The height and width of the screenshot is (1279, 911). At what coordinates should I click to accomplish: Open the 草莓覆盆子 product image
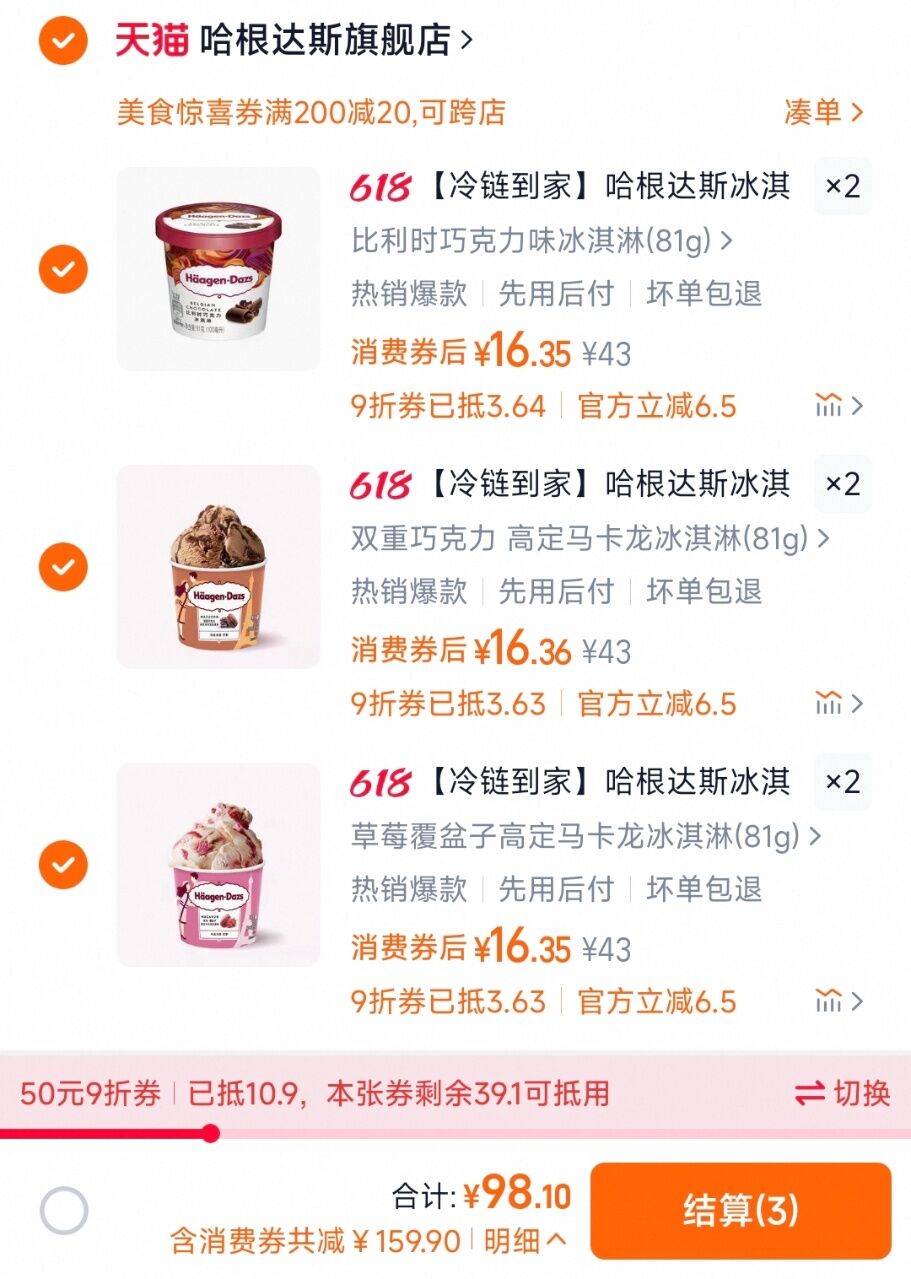pyautogui.click(x=218, y=865)
